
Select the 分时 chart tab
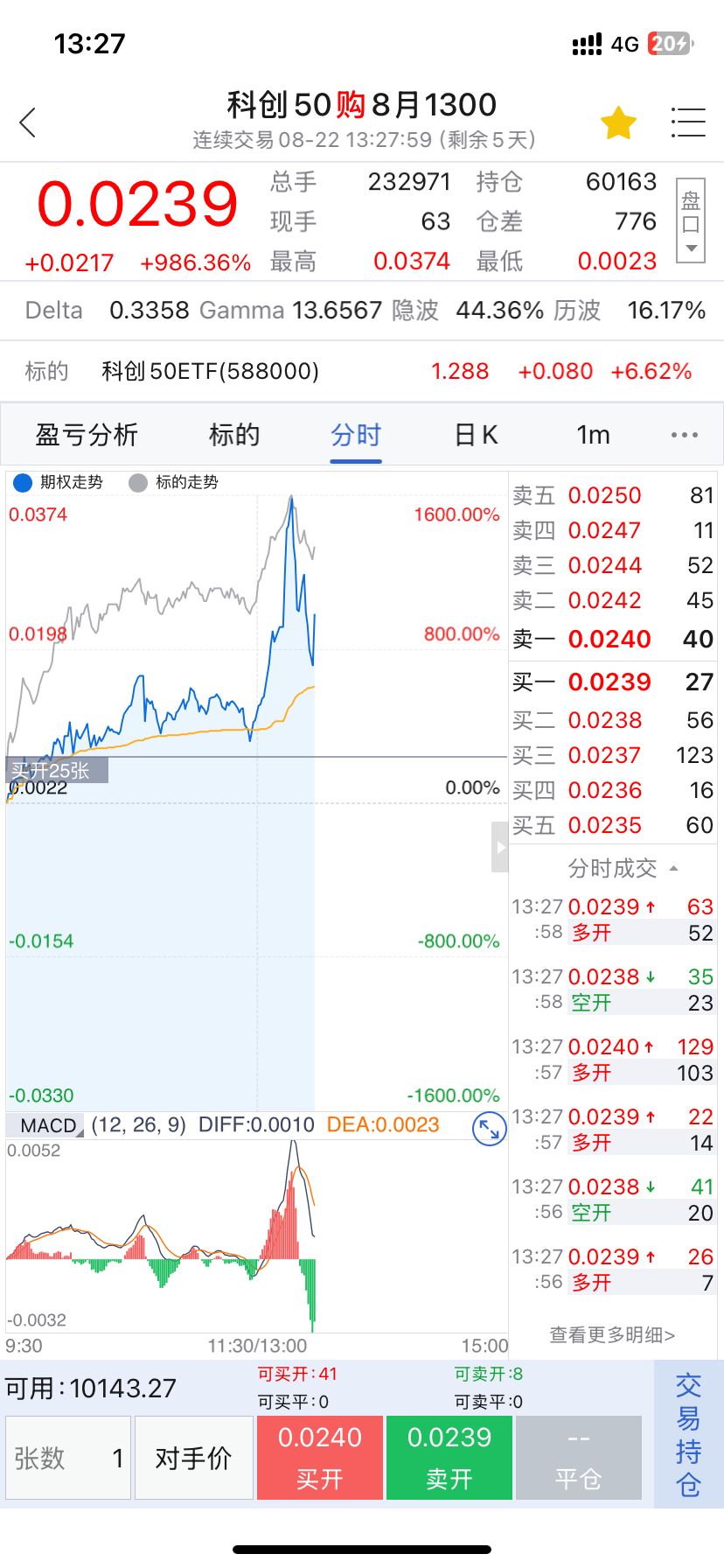click(x=356, y=435)
